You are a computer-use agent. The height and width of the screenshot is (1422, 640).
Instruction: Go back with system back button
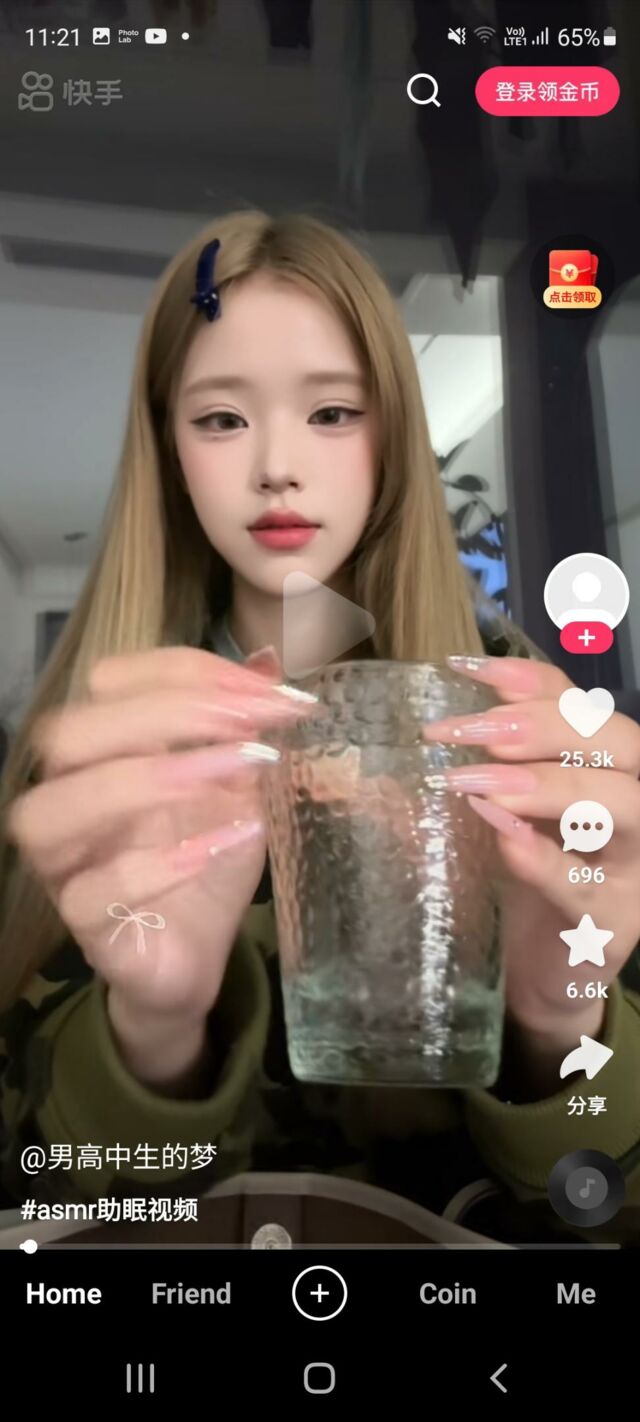point(499,1378)
